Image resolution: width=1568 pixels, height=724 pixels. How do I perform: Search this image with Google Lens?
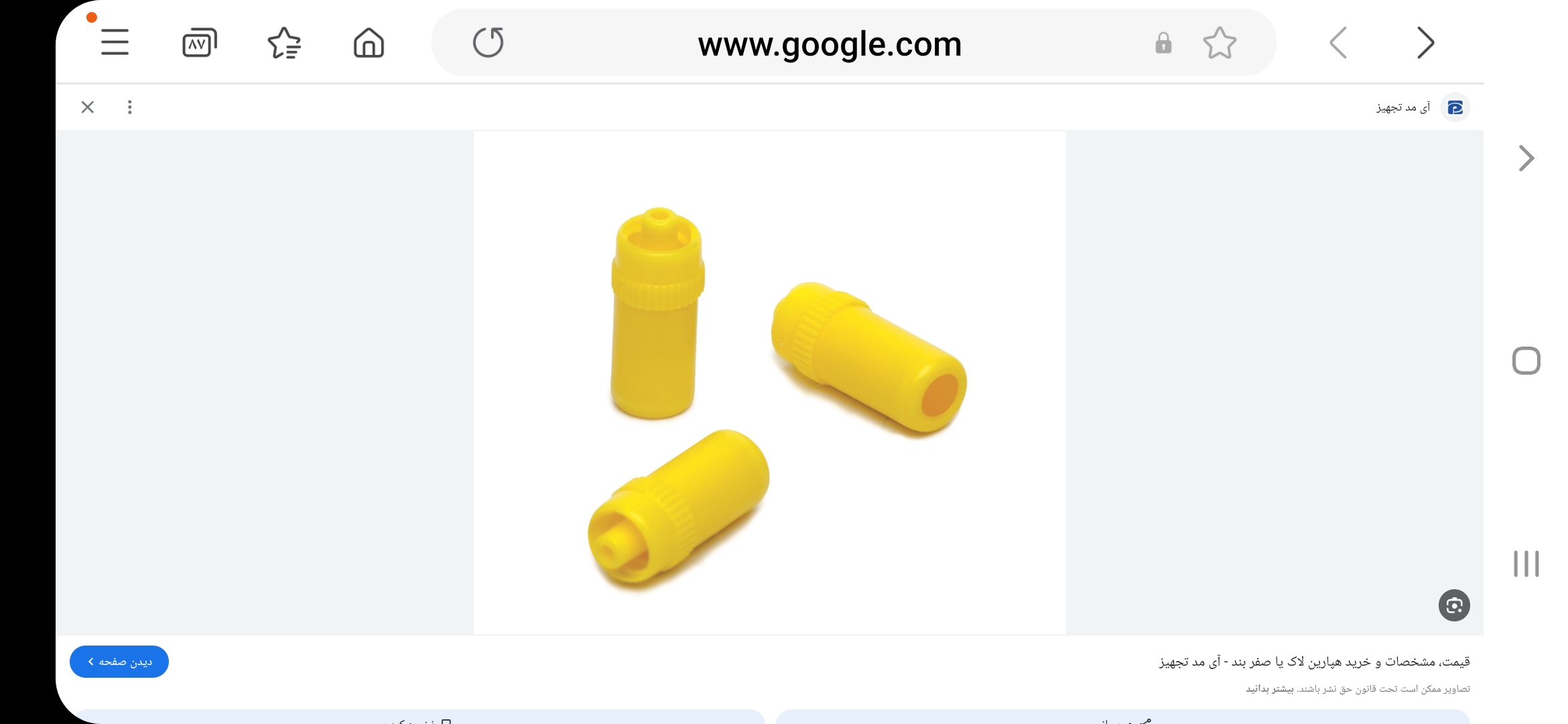pos(1454,606)
